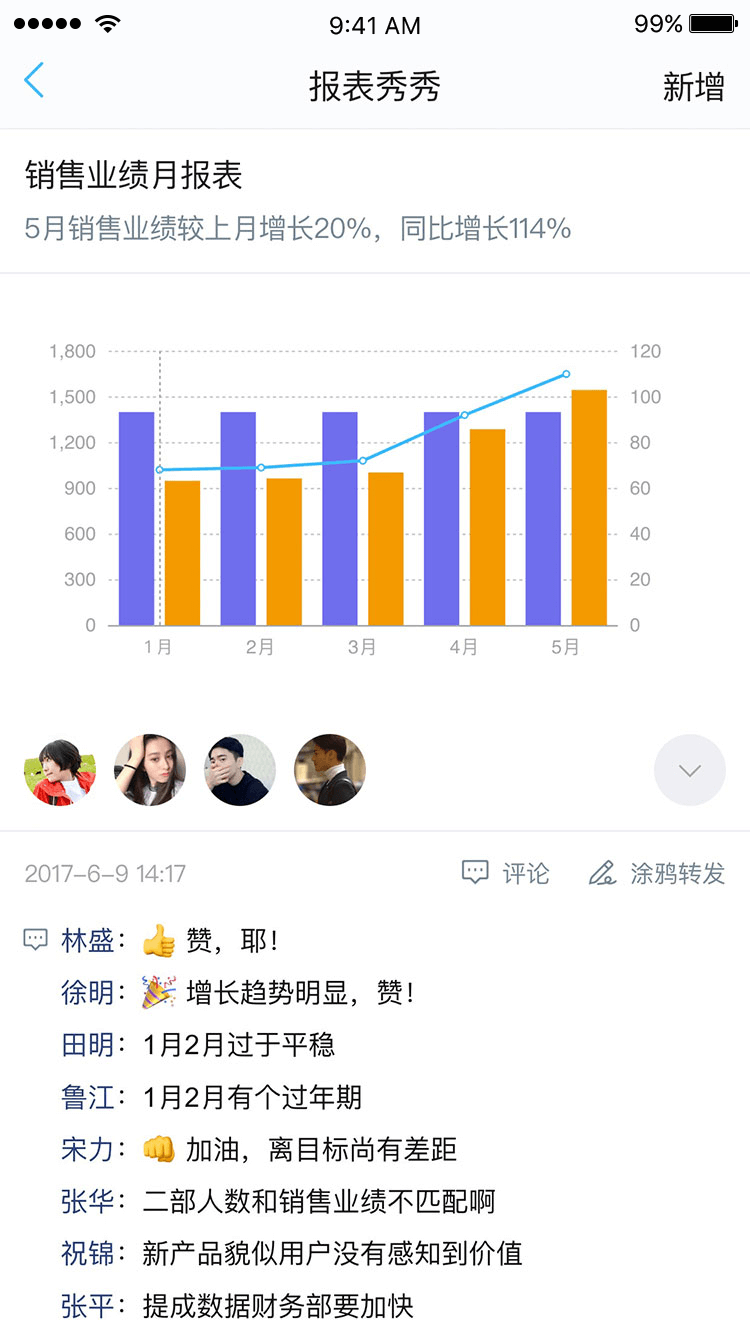Open commenter 祝锦's profile
Viewport: 750px width, 1334px height.
pyautogui.click(x=87, y=1253)
